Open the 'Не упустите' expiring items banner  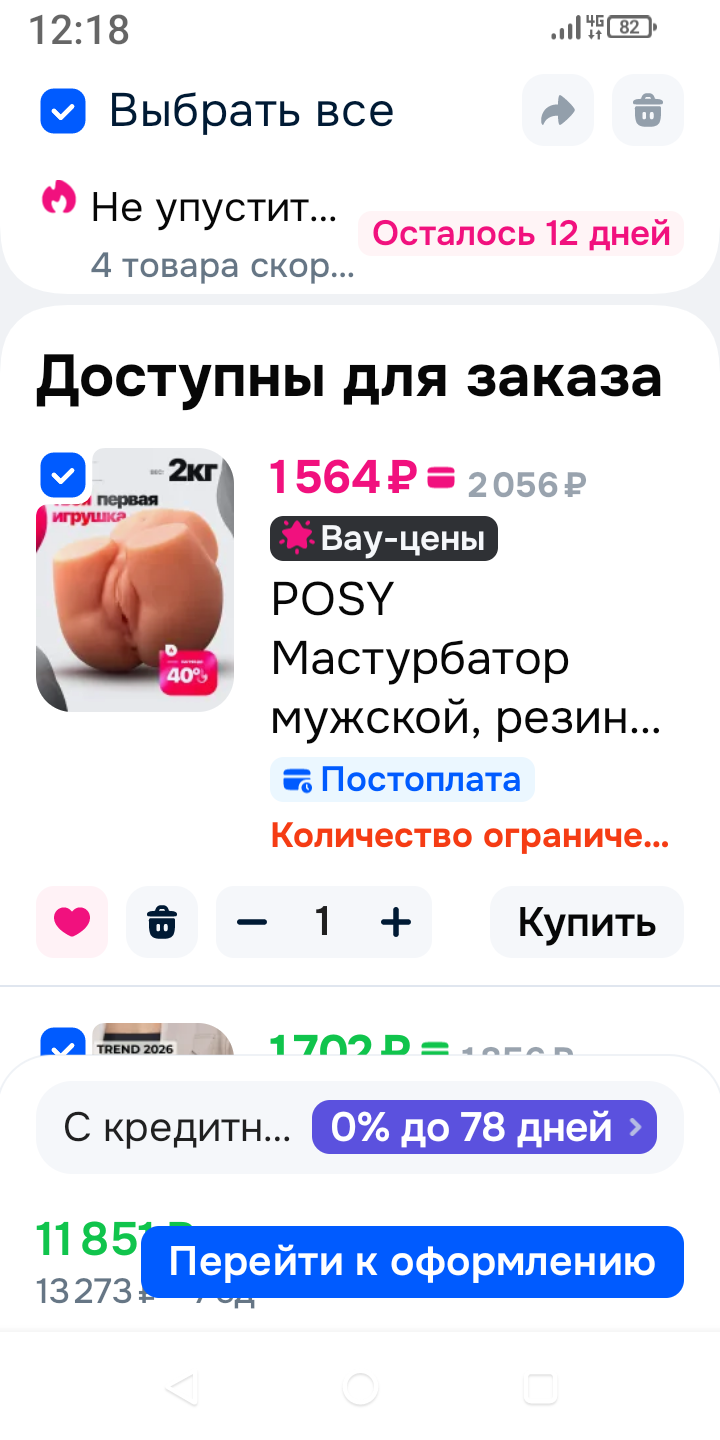pos(220,234)
